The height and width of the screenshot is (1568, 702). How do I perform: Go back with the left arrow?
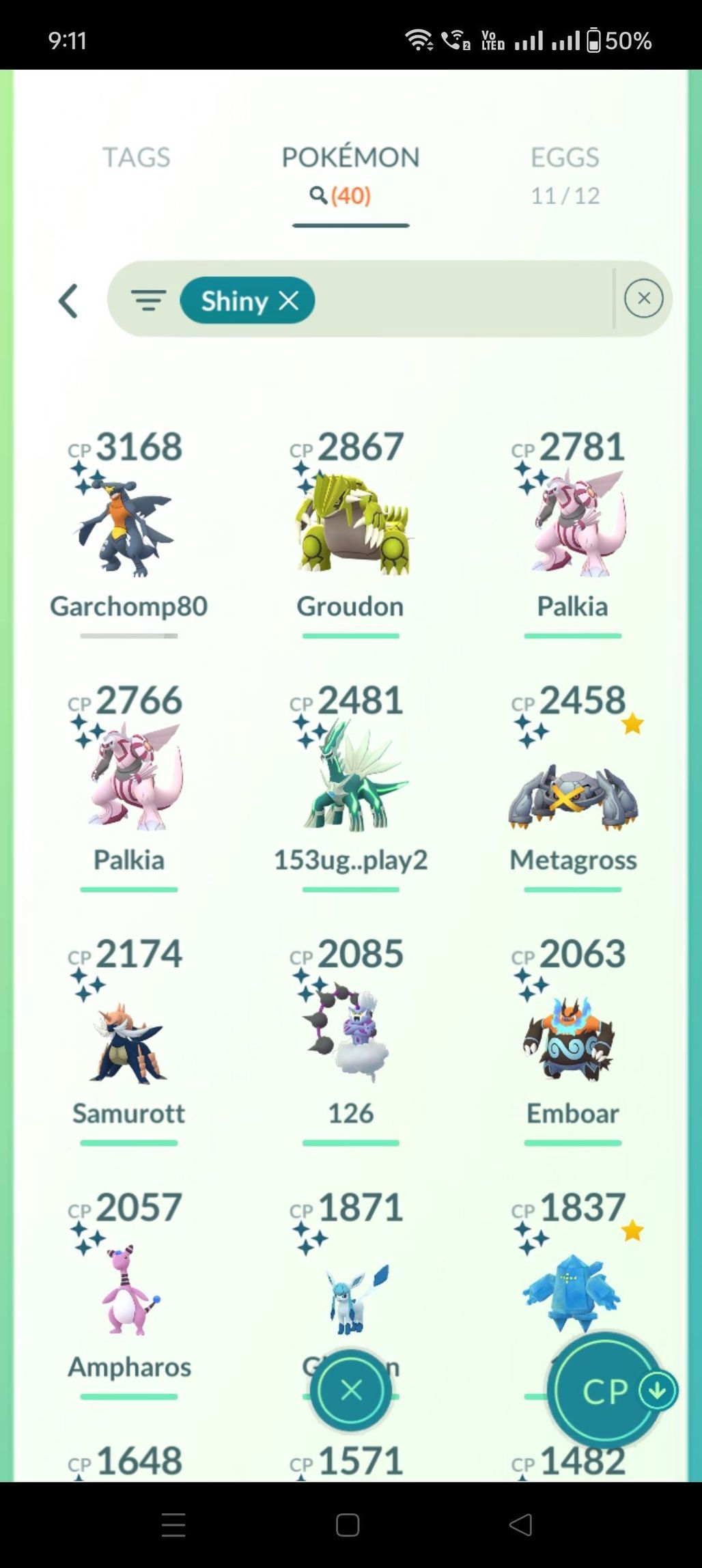tap(68, 300)
